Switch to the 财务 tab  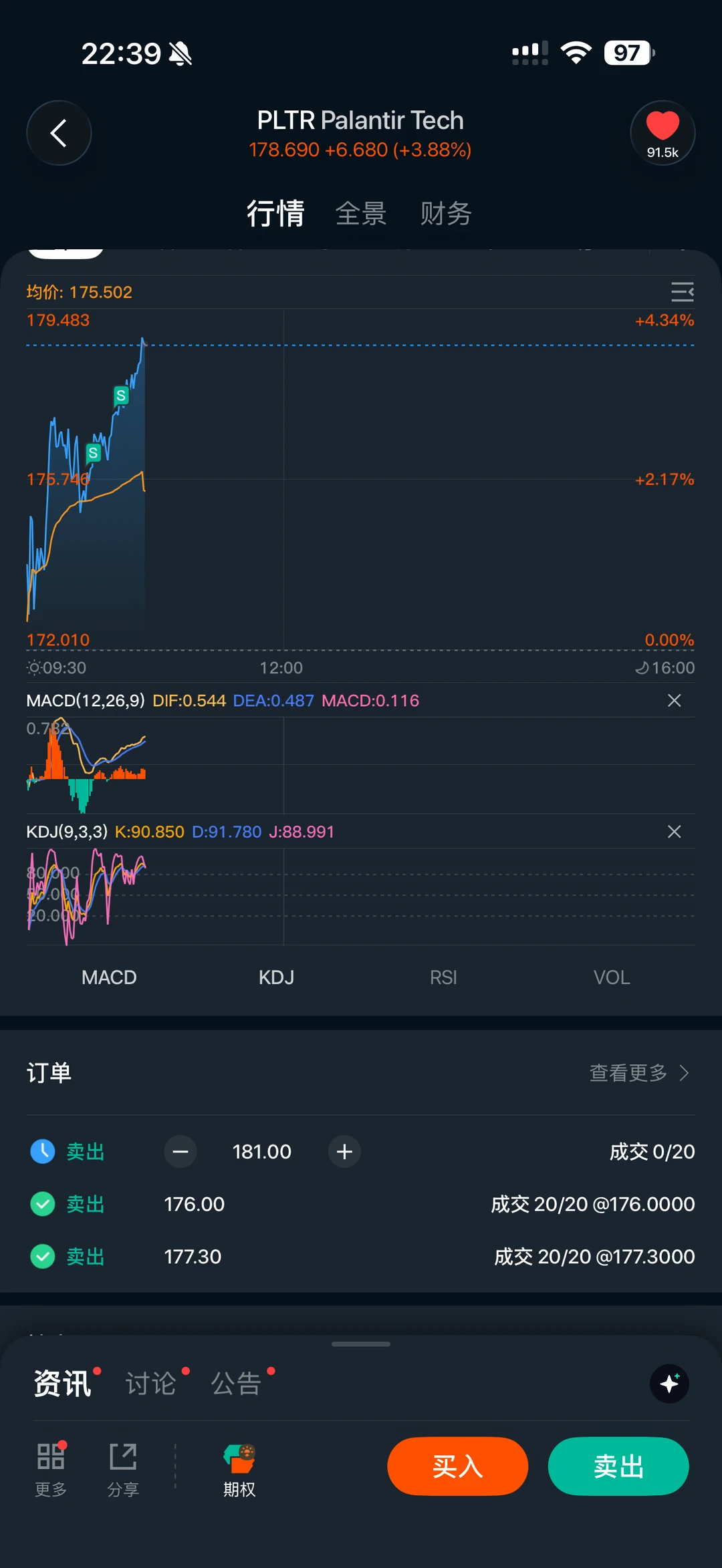point(446,214)
